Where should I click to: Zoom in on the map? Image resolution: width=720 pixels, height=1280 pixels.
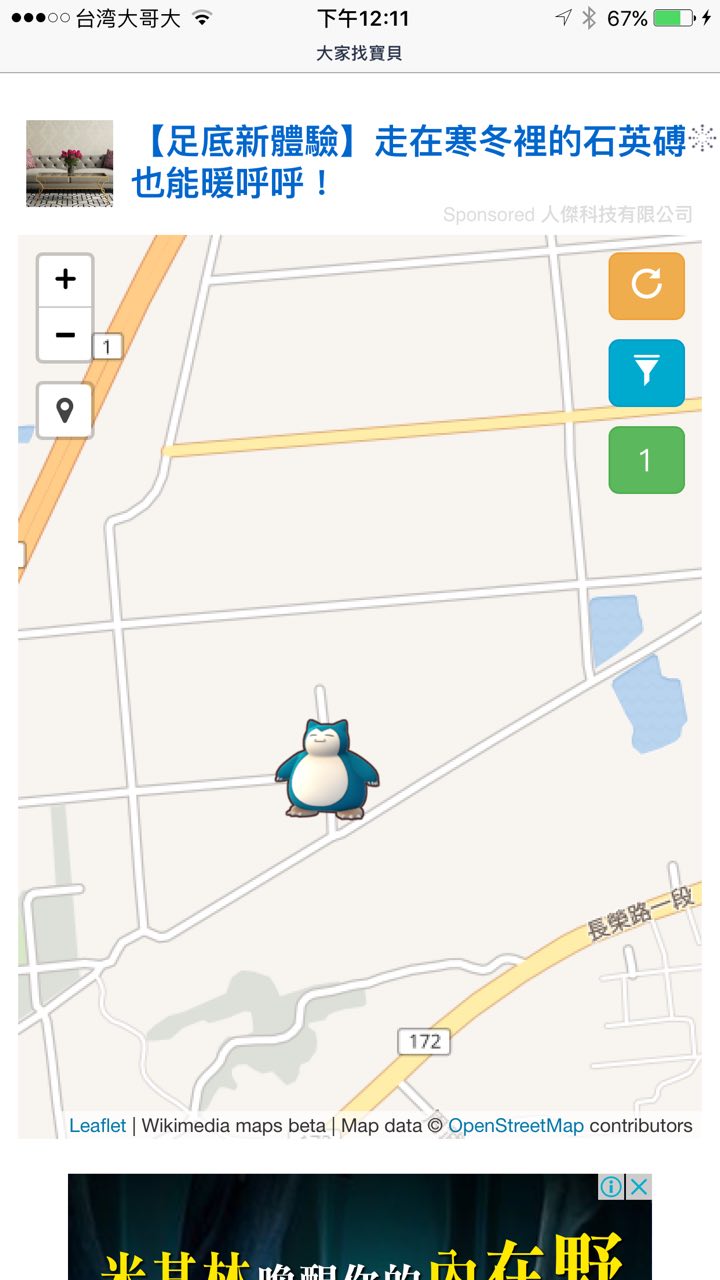point(65,280)
